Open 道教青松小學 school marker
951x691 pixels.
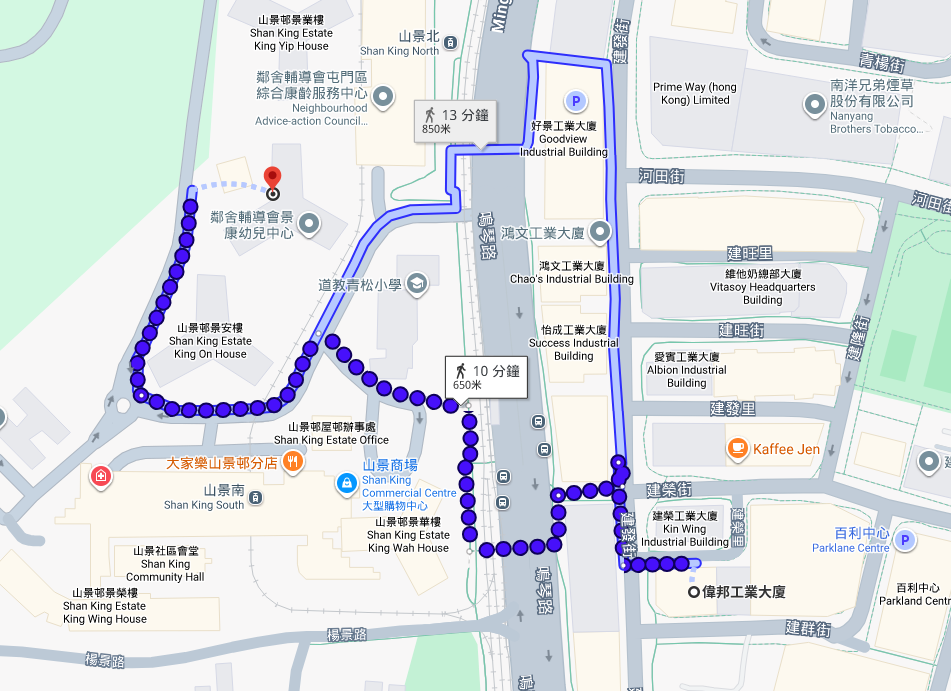click(416, 284)
